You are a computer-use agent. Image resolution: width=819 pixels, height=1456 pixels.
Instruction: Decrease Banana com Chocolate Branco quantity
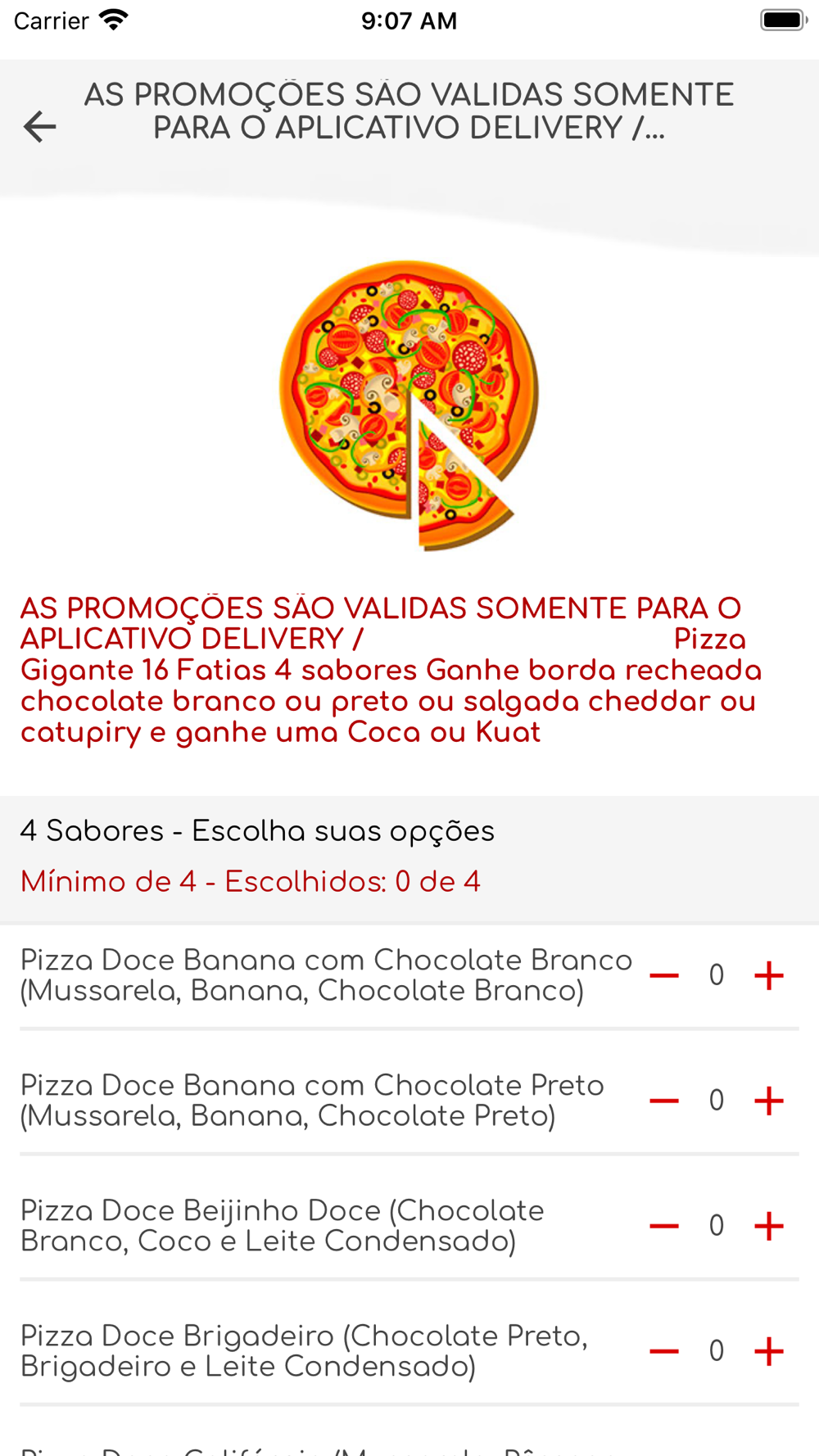tap(664, 975)
